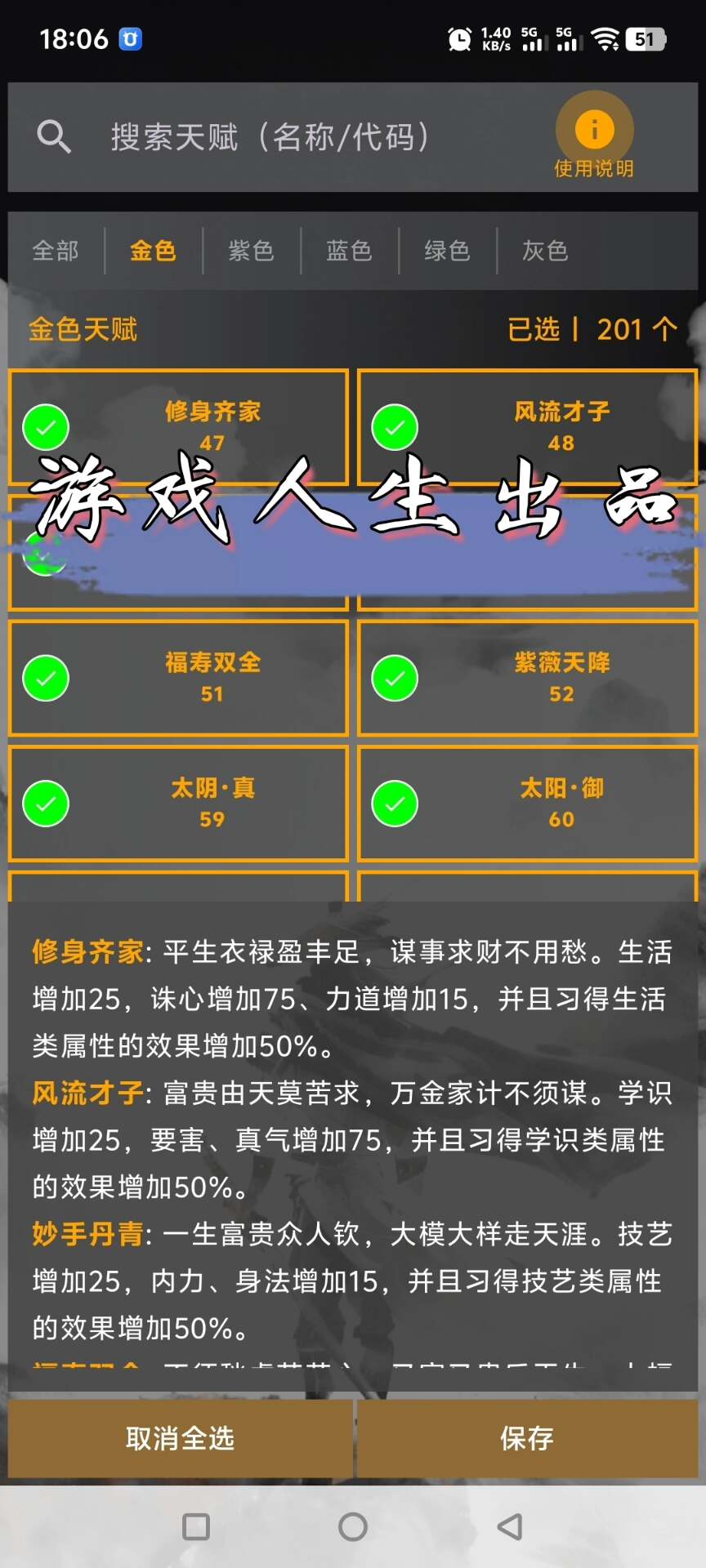Switch to the 紫色 tab
The width and height of the screenshot is (706, 1568).
251,251
